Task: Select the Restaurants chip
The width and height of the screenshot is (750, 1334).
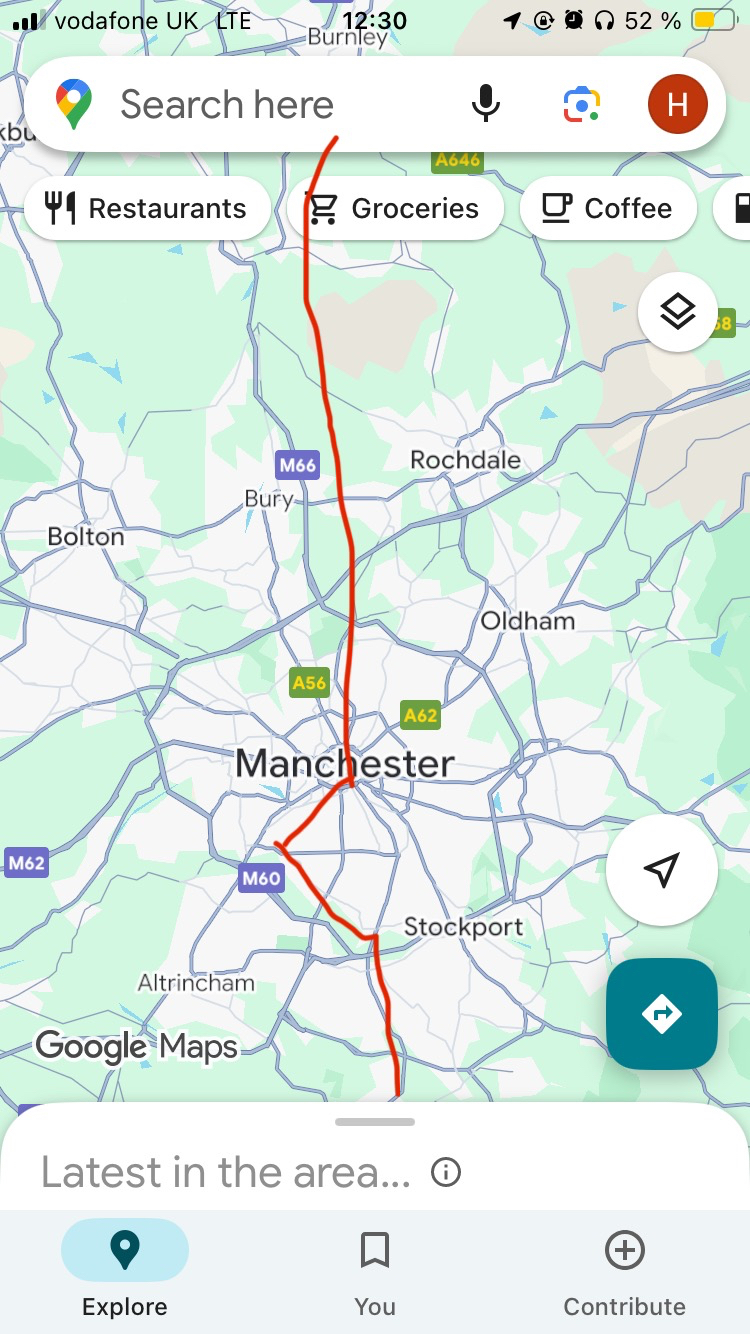Action: click(148, 208)
